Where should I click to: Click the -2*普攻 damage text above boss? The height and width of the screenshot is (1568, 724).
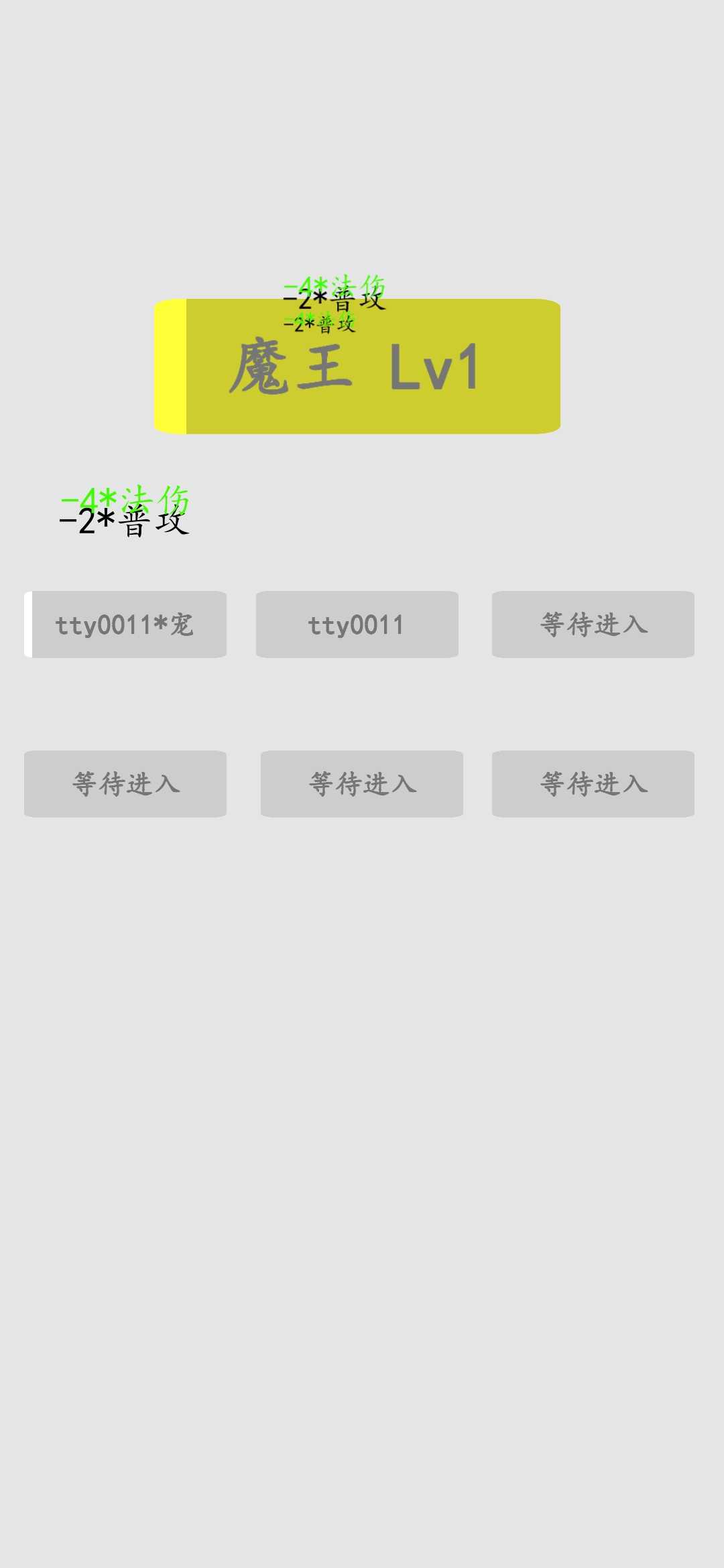[x=335, y=302]
